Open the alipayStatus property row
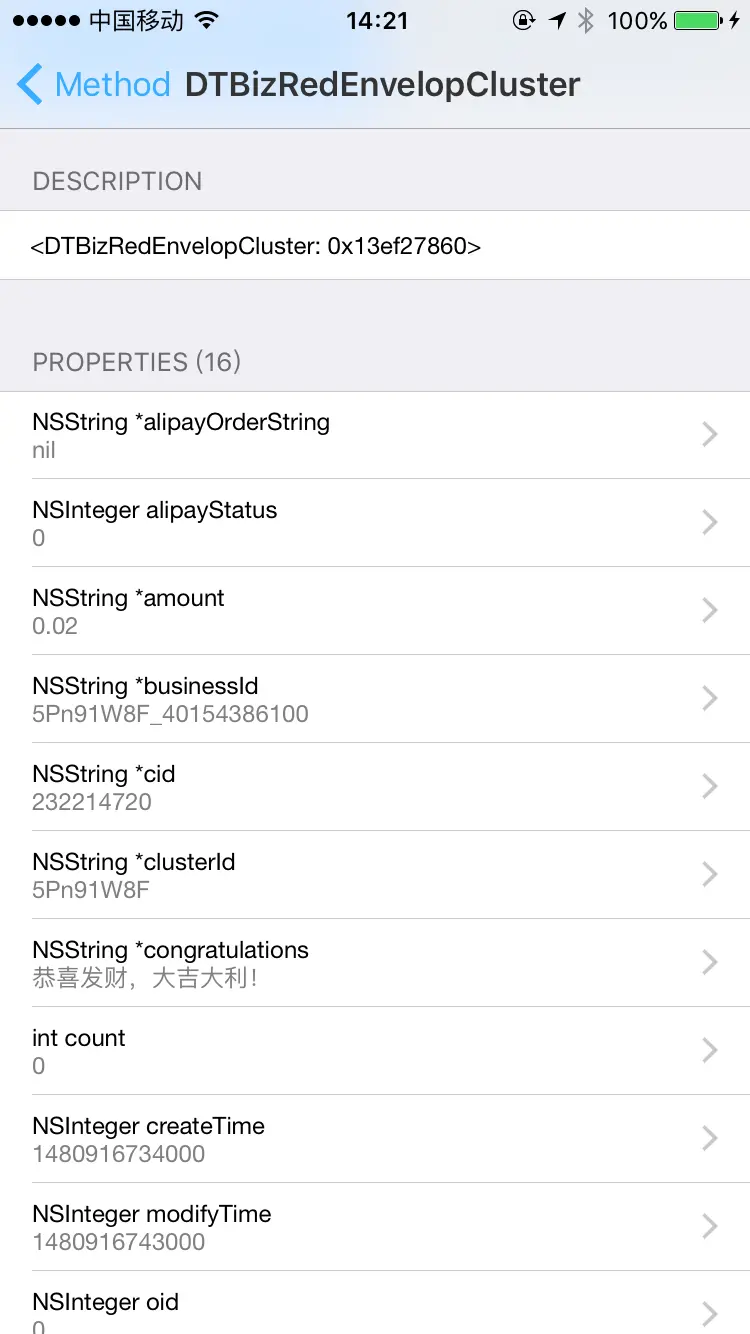Image resolution: width=750 pixels, height=1334 pixels. (375, 523)
